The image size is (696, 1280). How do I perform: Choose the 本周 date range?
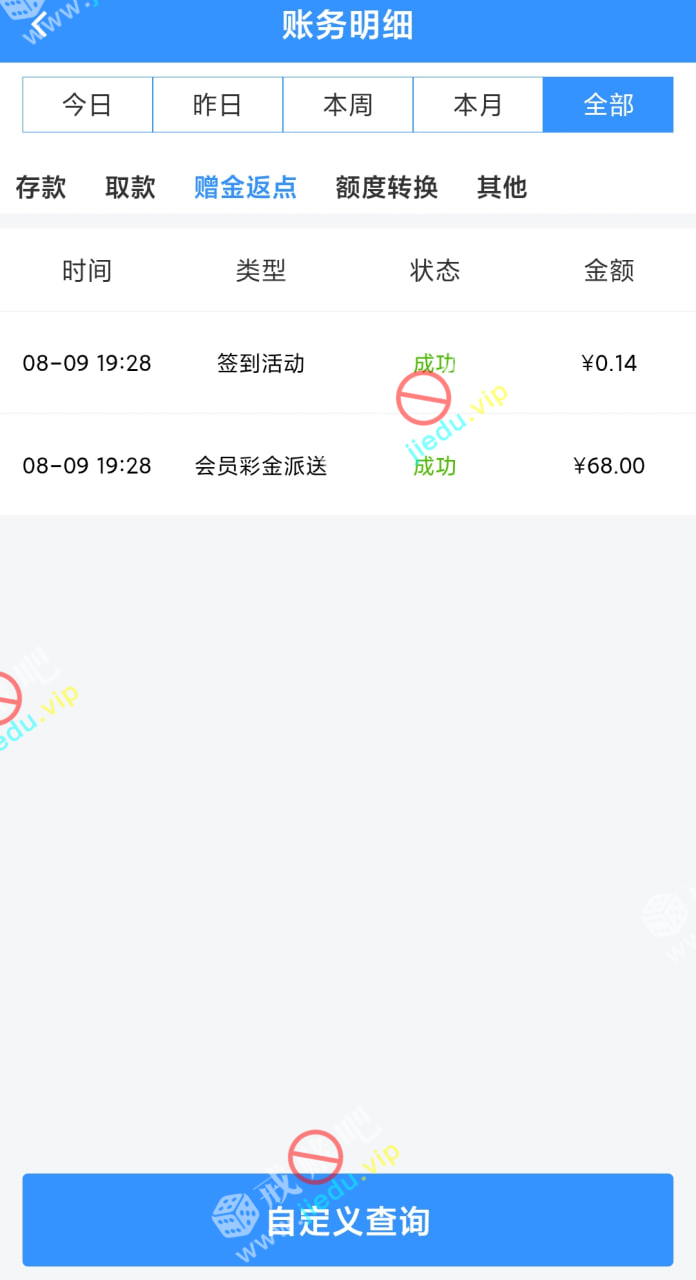coord(348,105)
